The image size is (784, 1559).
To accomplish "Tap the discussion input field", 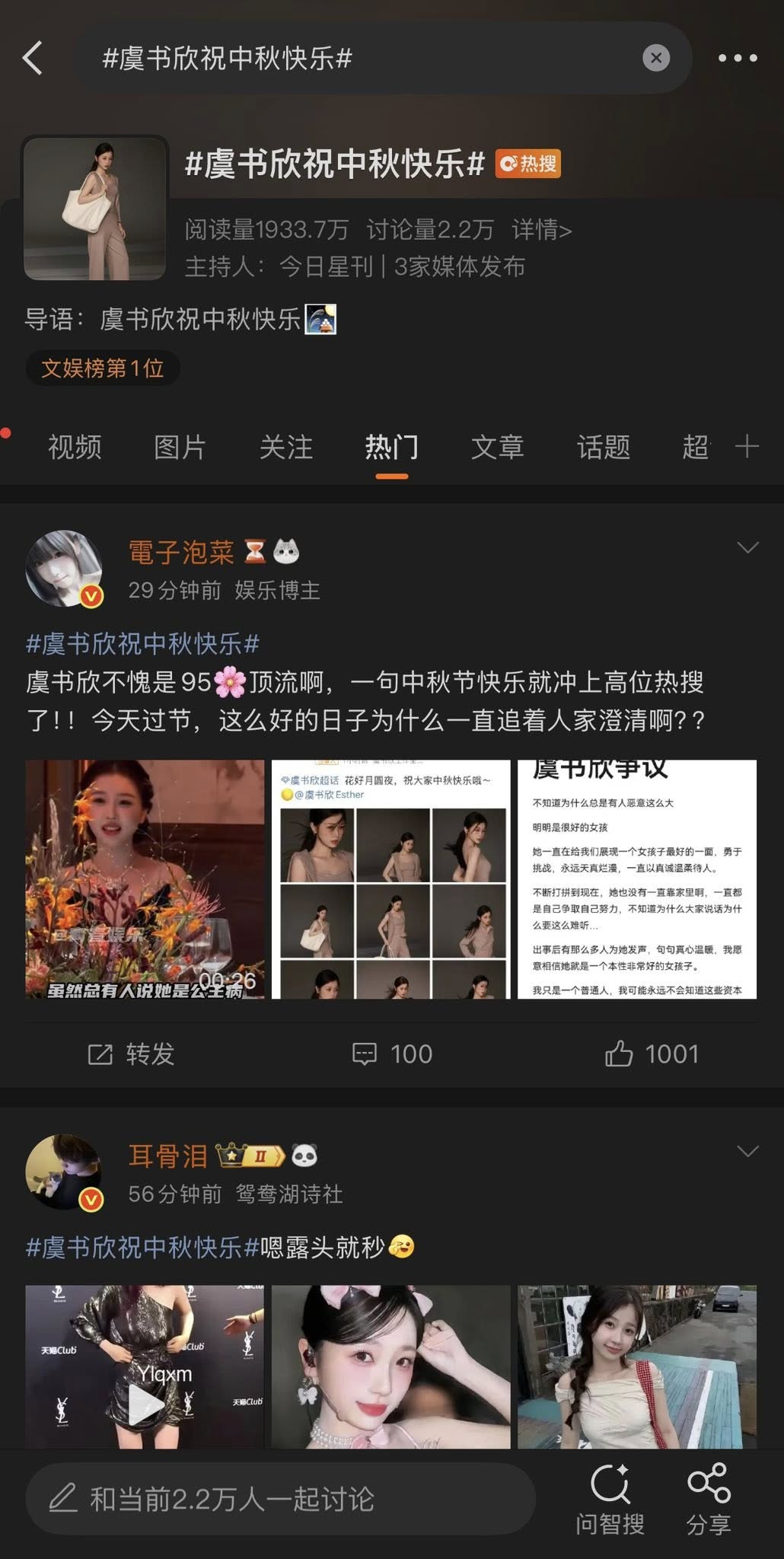I will point(280,1499).
